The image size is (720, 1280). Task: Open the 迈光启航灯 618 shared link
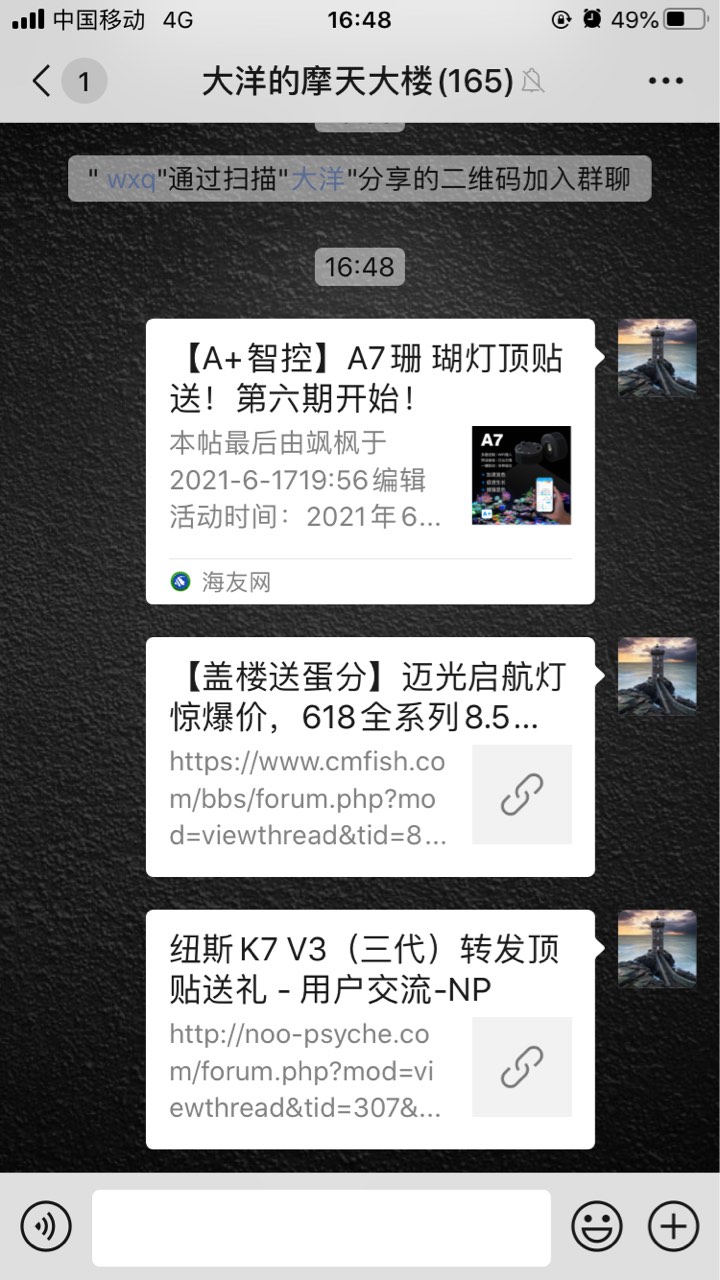click(x=370, y=757)
